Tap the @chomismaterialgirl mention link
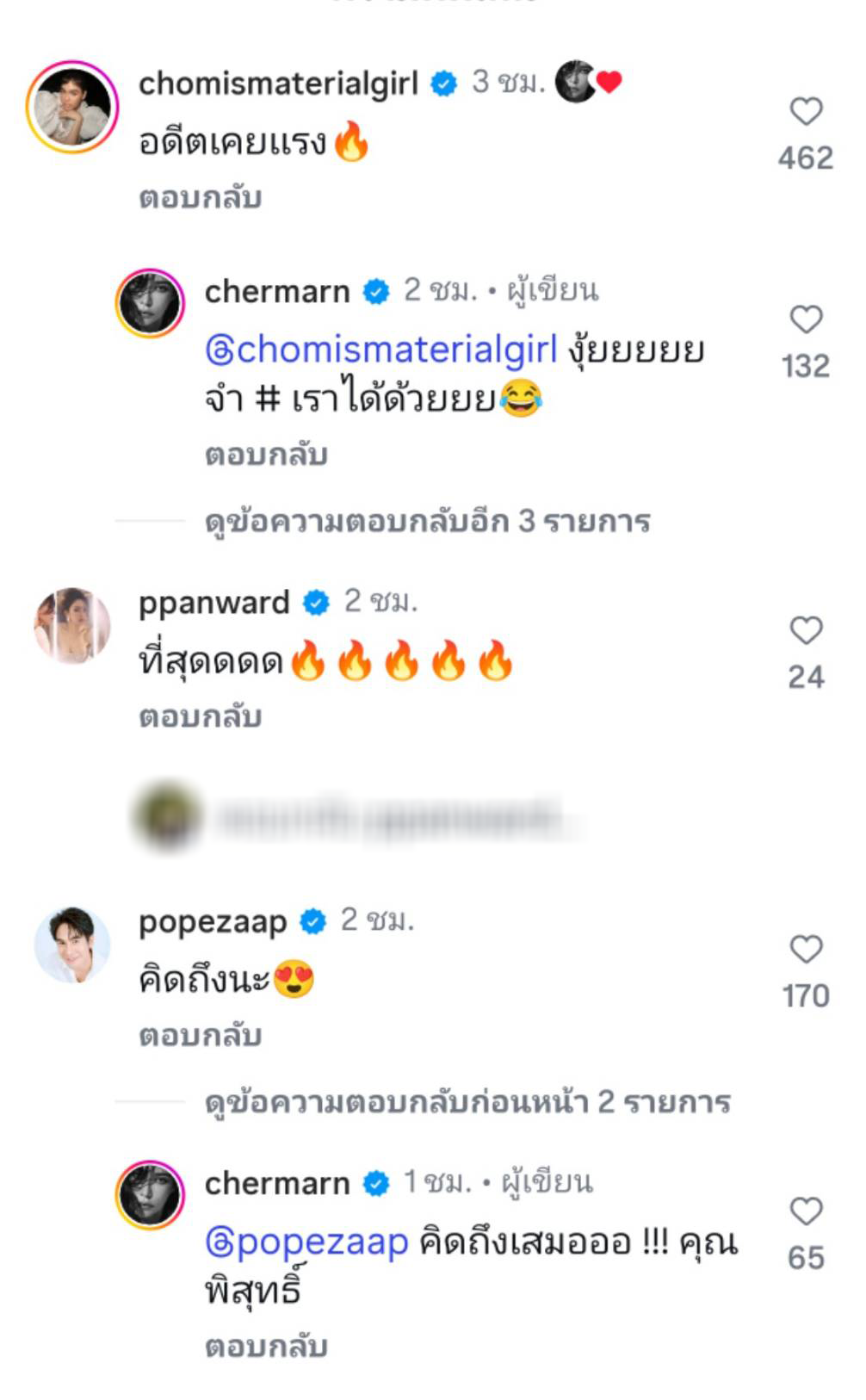 (381, 350)
